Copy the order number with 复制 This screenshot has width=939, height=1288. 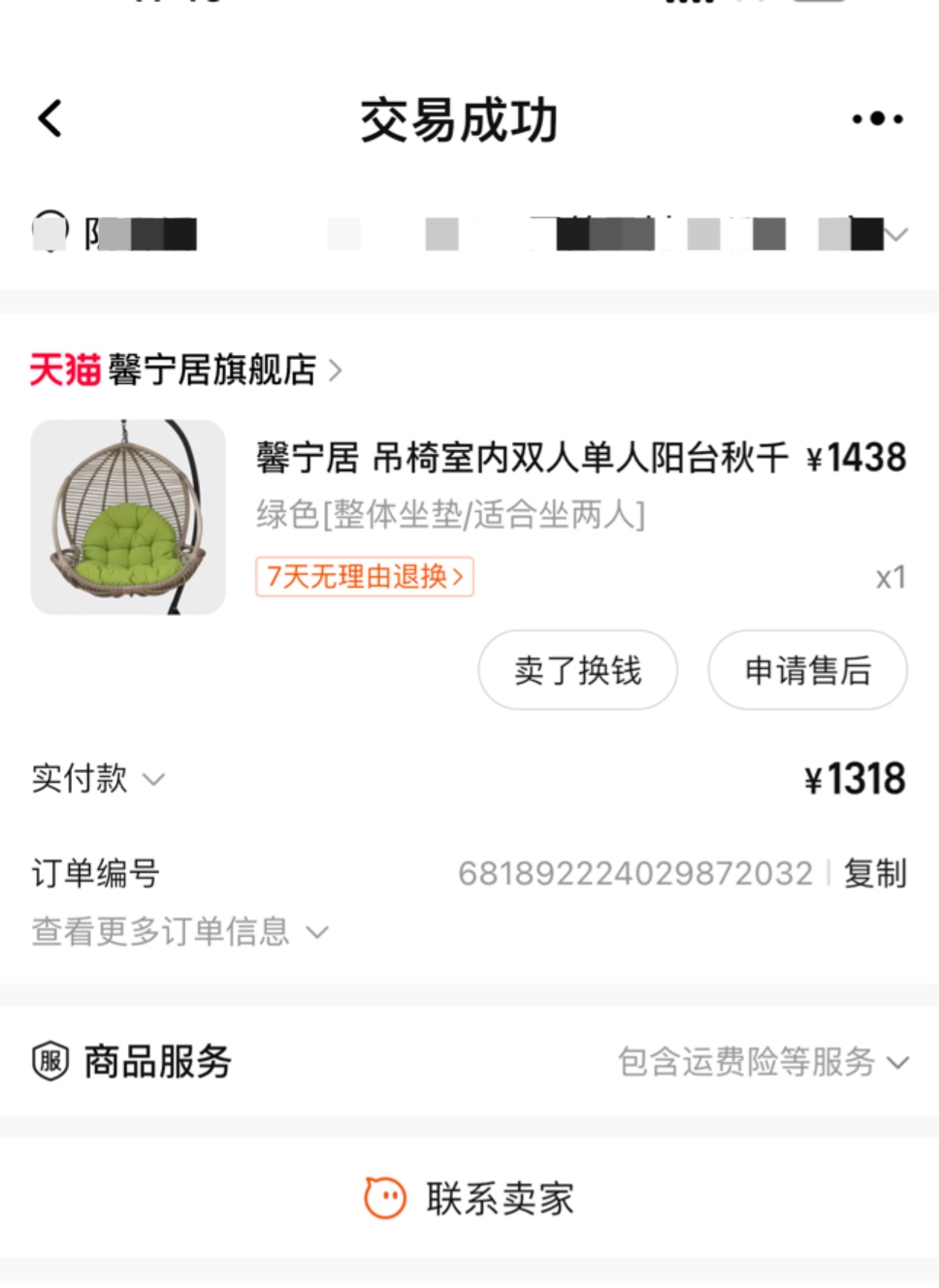tap(874, 873)
